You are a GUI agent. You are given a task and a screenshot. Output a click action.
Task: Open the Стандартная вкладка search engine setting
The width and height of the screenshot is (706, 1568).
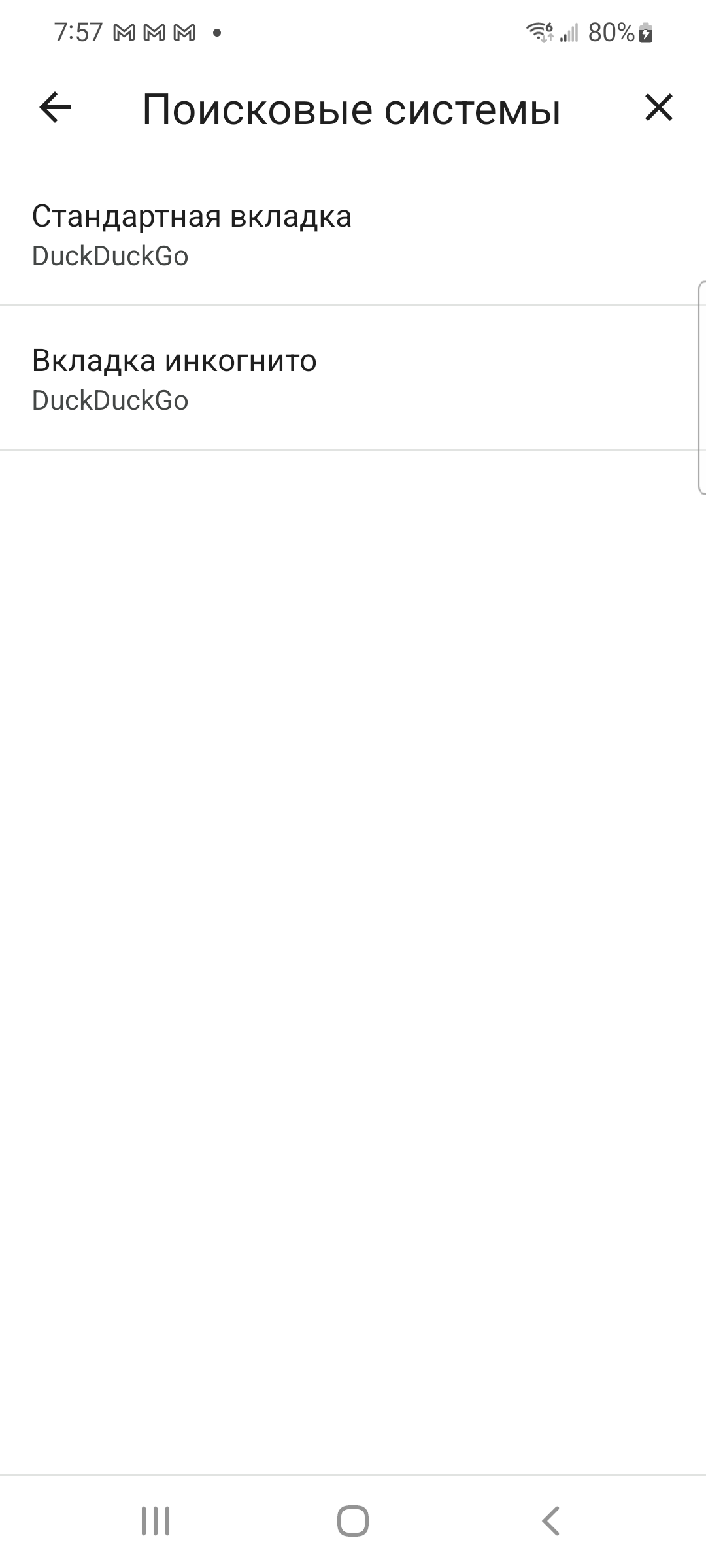(353, 235)
